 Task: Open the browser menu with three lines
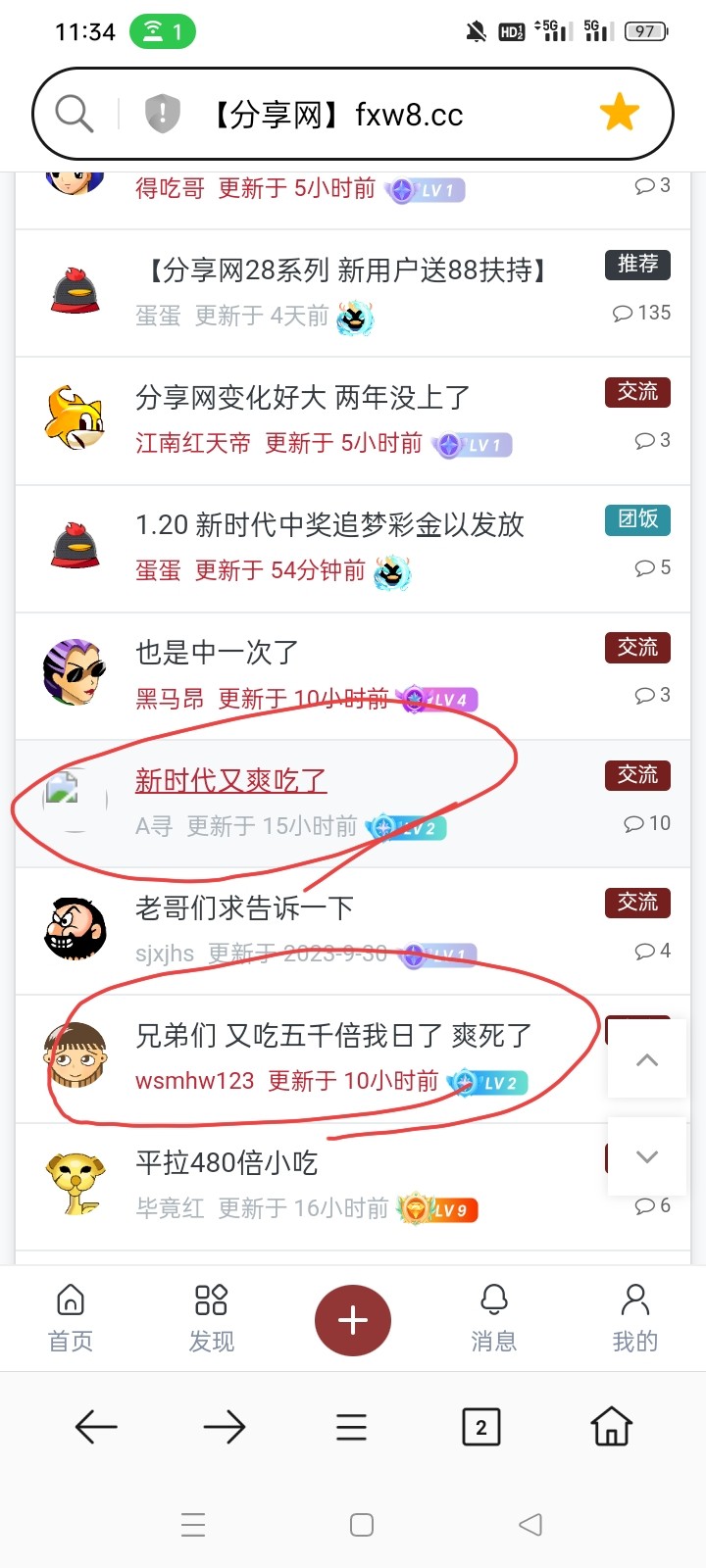352,1427
